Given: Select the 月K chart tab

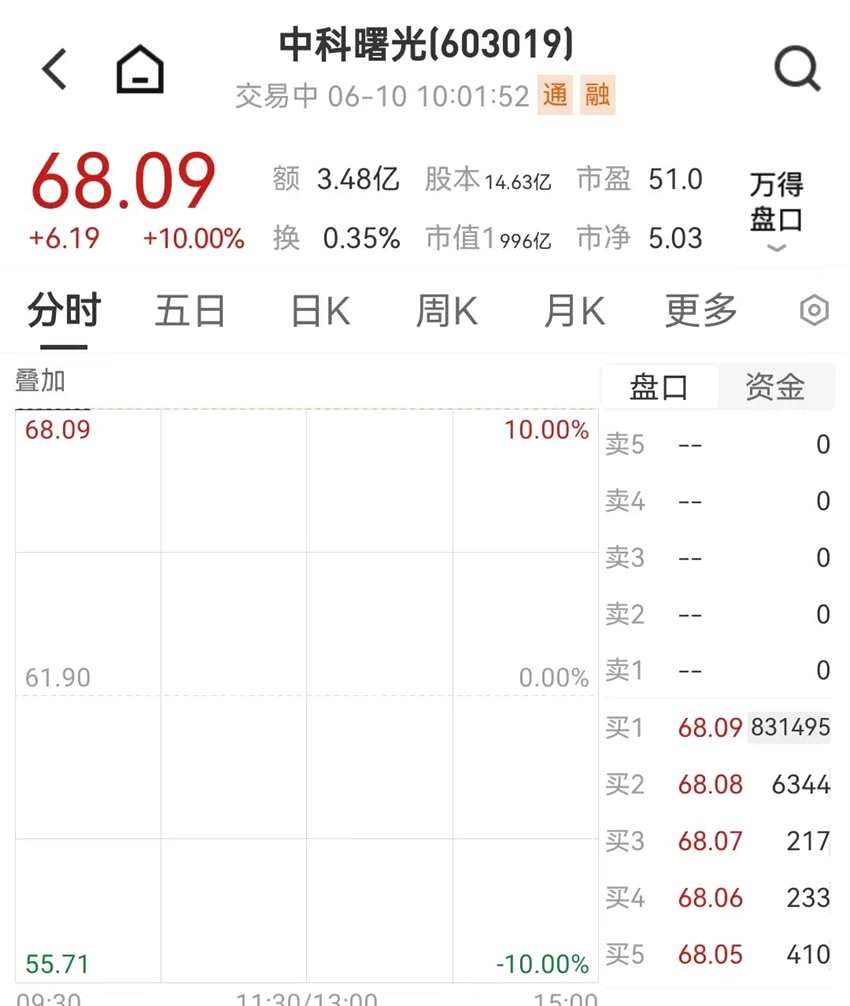Looking at the screenshot, I should tap(574, 312).
